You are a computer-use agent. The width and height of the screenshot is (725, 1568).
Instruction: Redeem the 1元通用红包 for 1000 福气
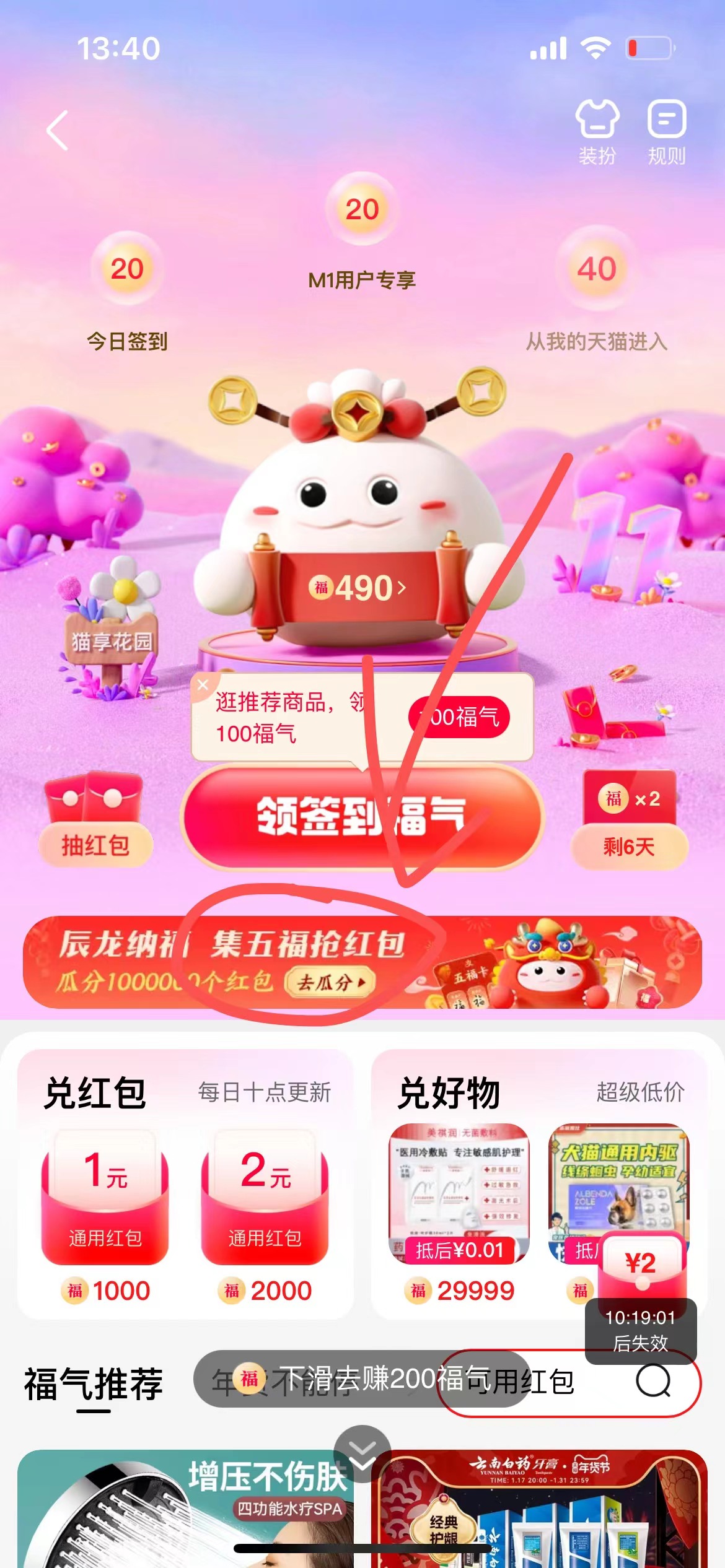(105, 1208)
